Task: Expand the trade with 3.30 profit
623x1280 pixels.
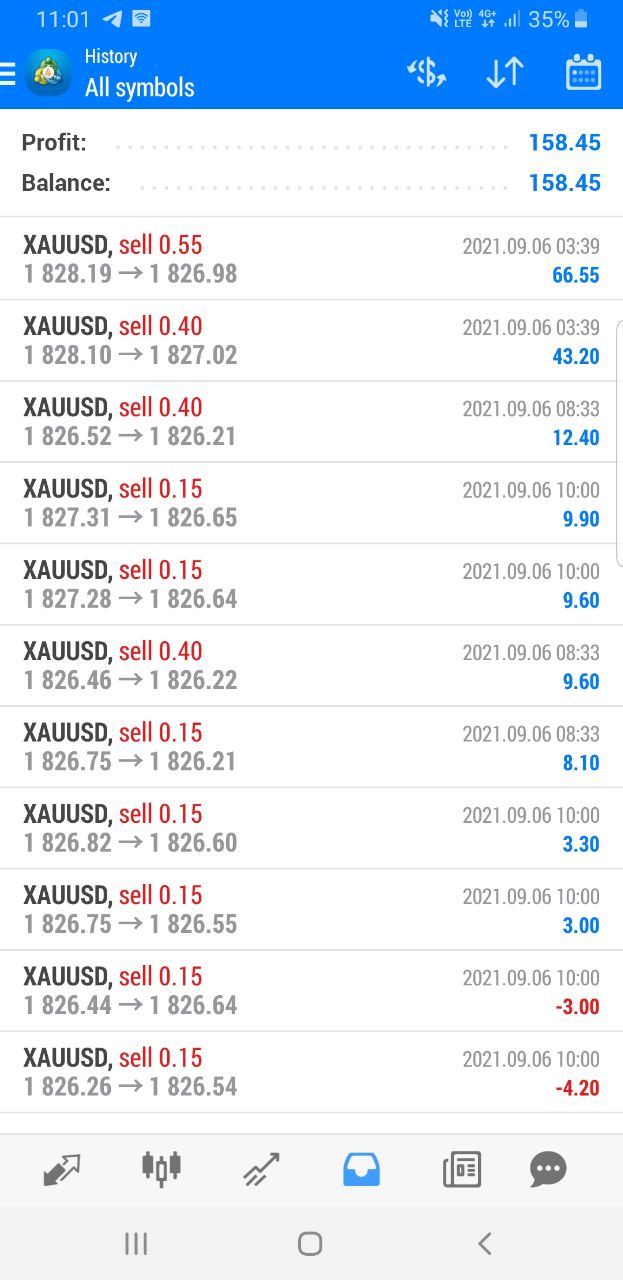Action: click(x=311, y=828)
